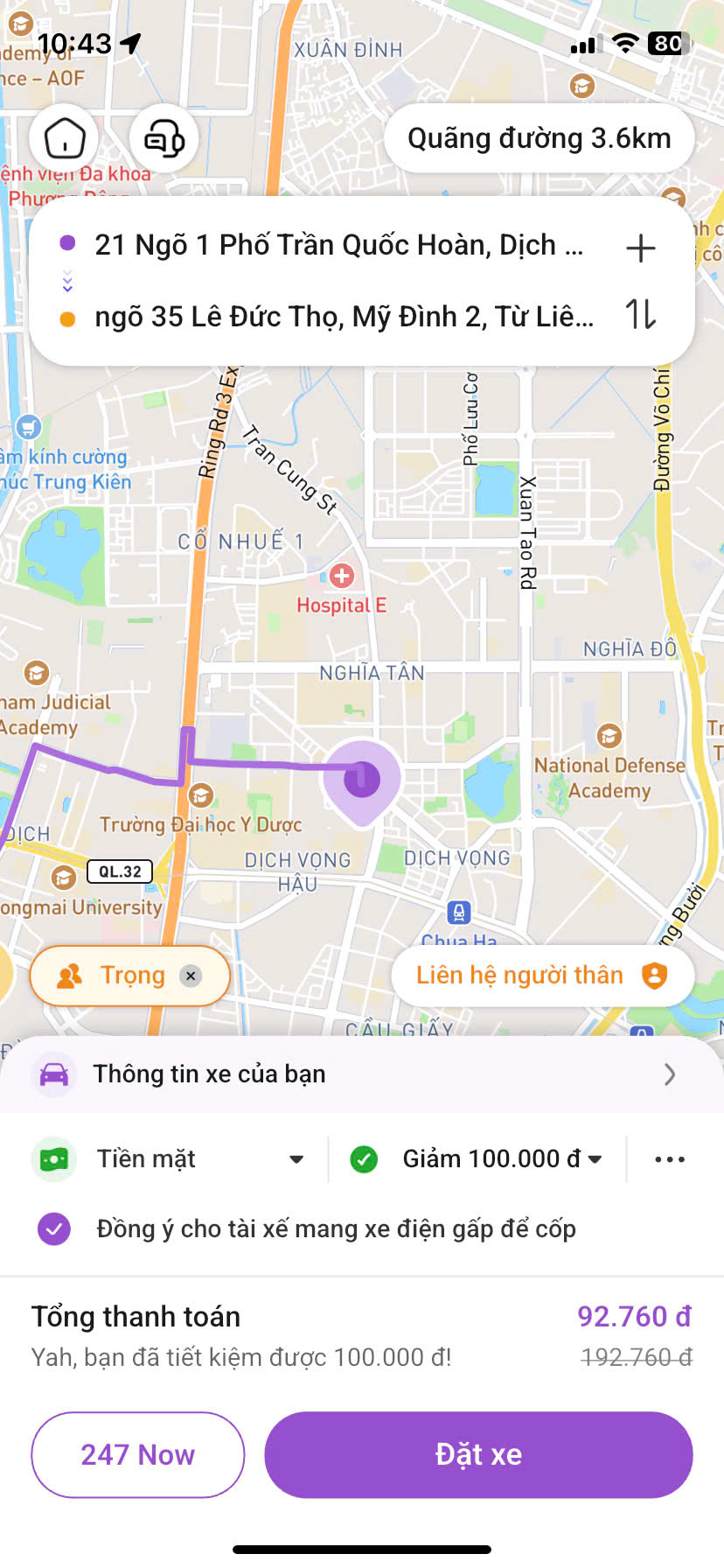Uncheck folding e-bike in trunk consent
This screenshot has width=724, height=1568.
pos(54,1228)
